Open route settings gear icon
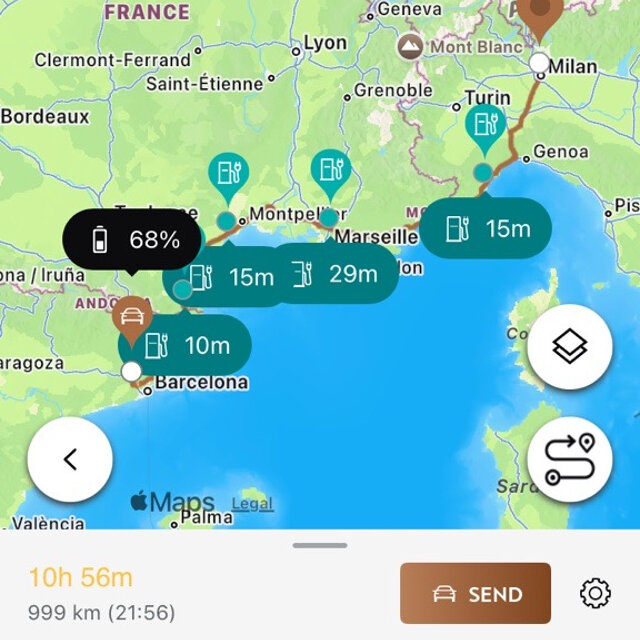 click(595, 594)
